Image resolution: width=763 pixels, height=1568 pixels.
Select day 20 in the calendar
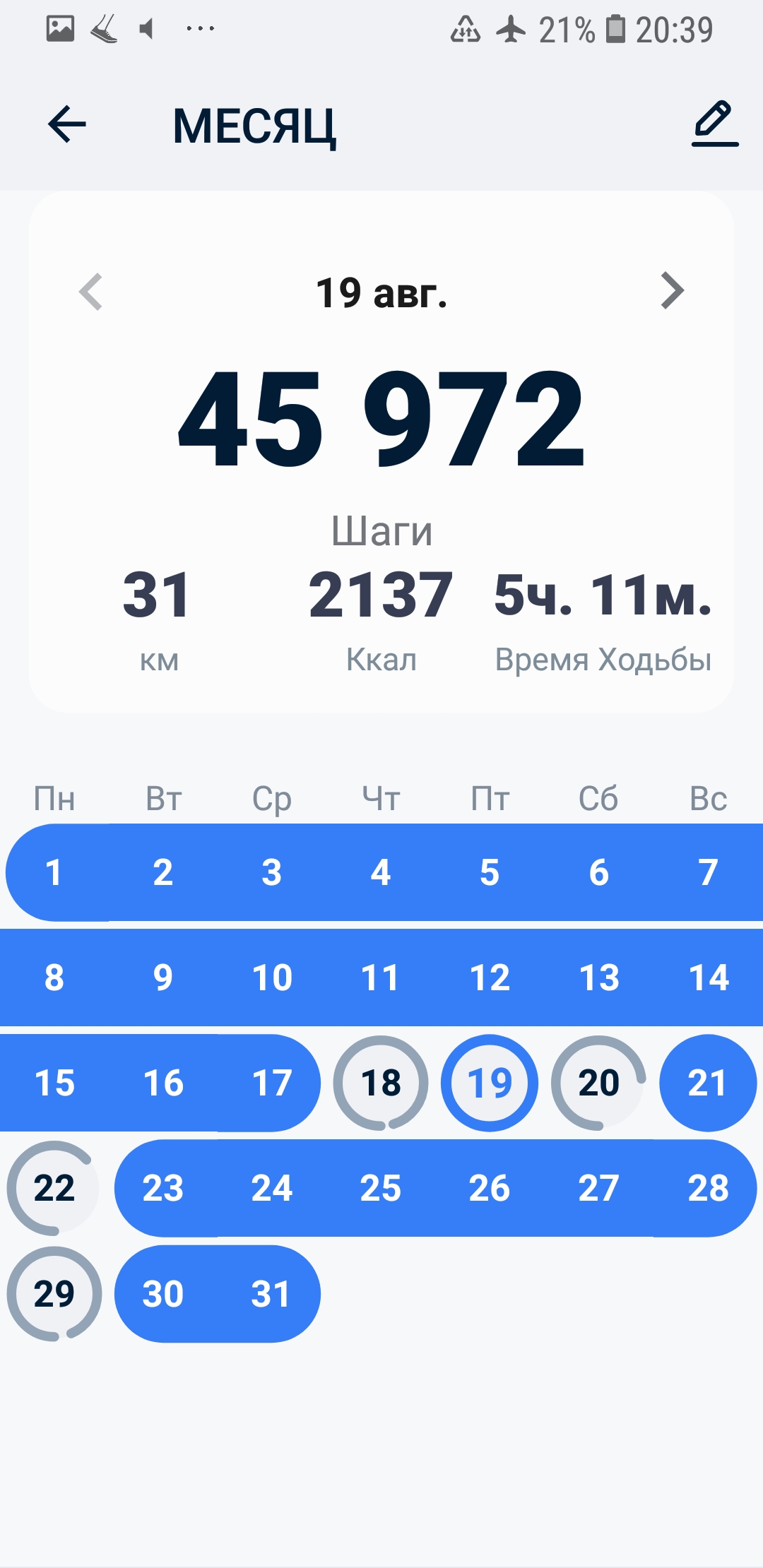[x=598, y=1083]
